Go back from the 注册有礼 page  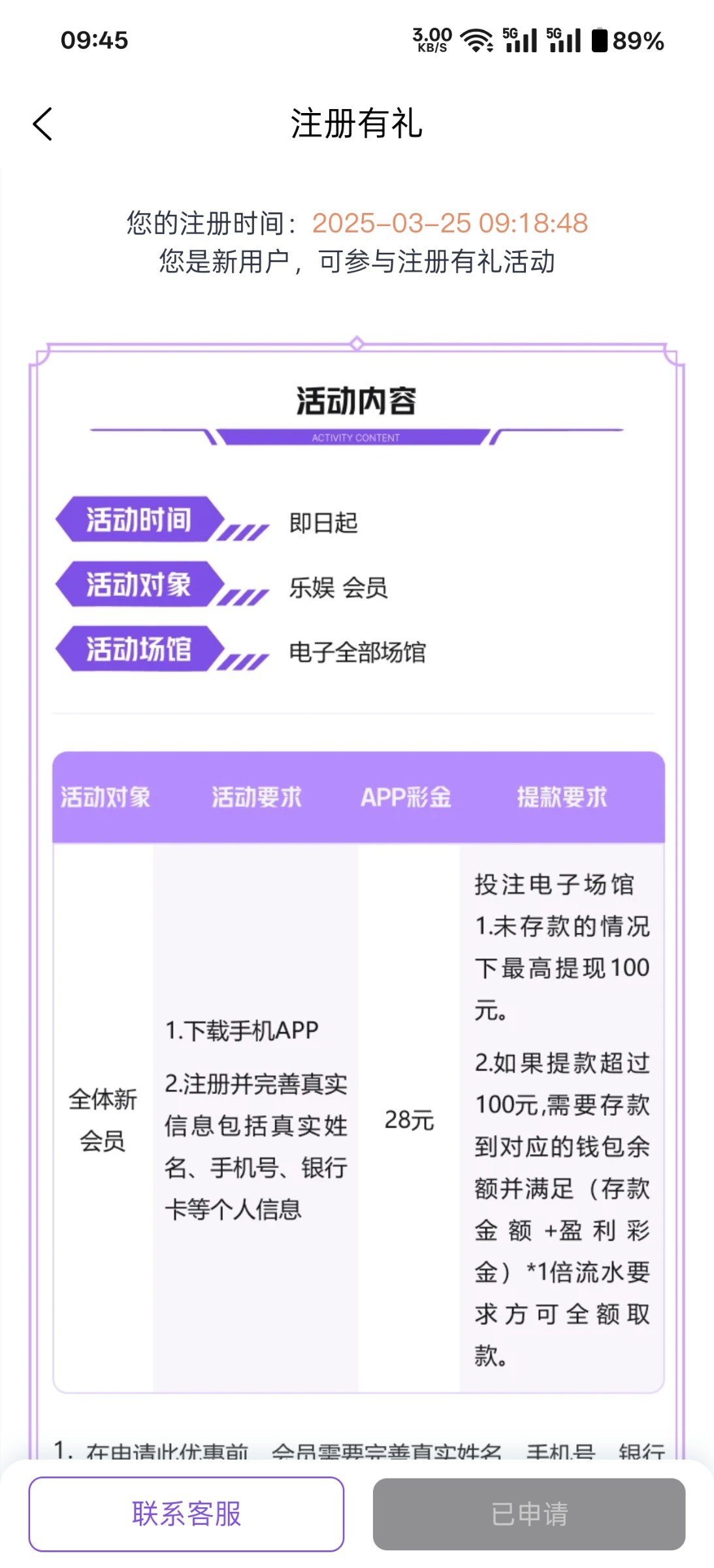click(x=43, y=124)
